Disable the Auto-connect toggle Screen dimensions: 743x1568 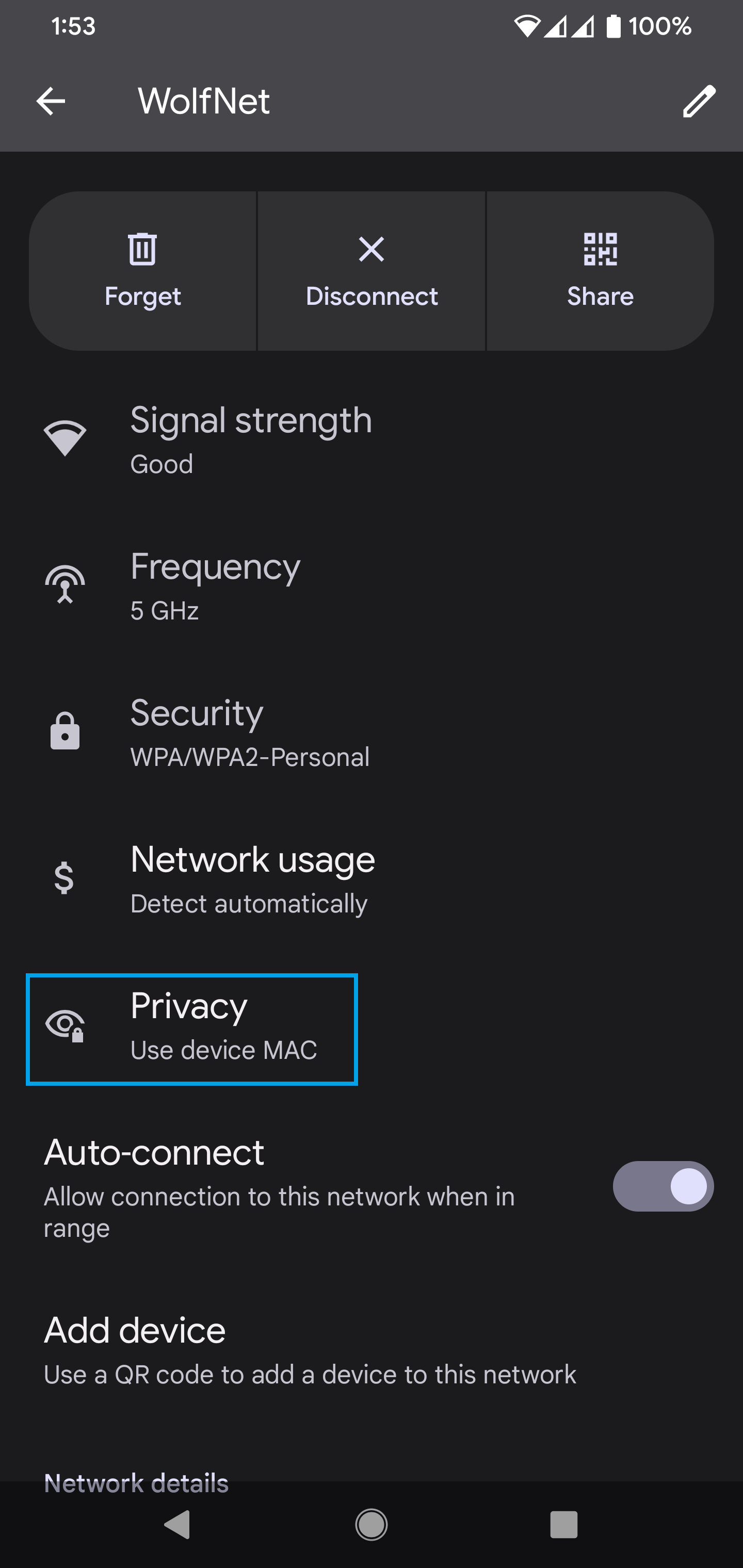tap(662, 1186)
